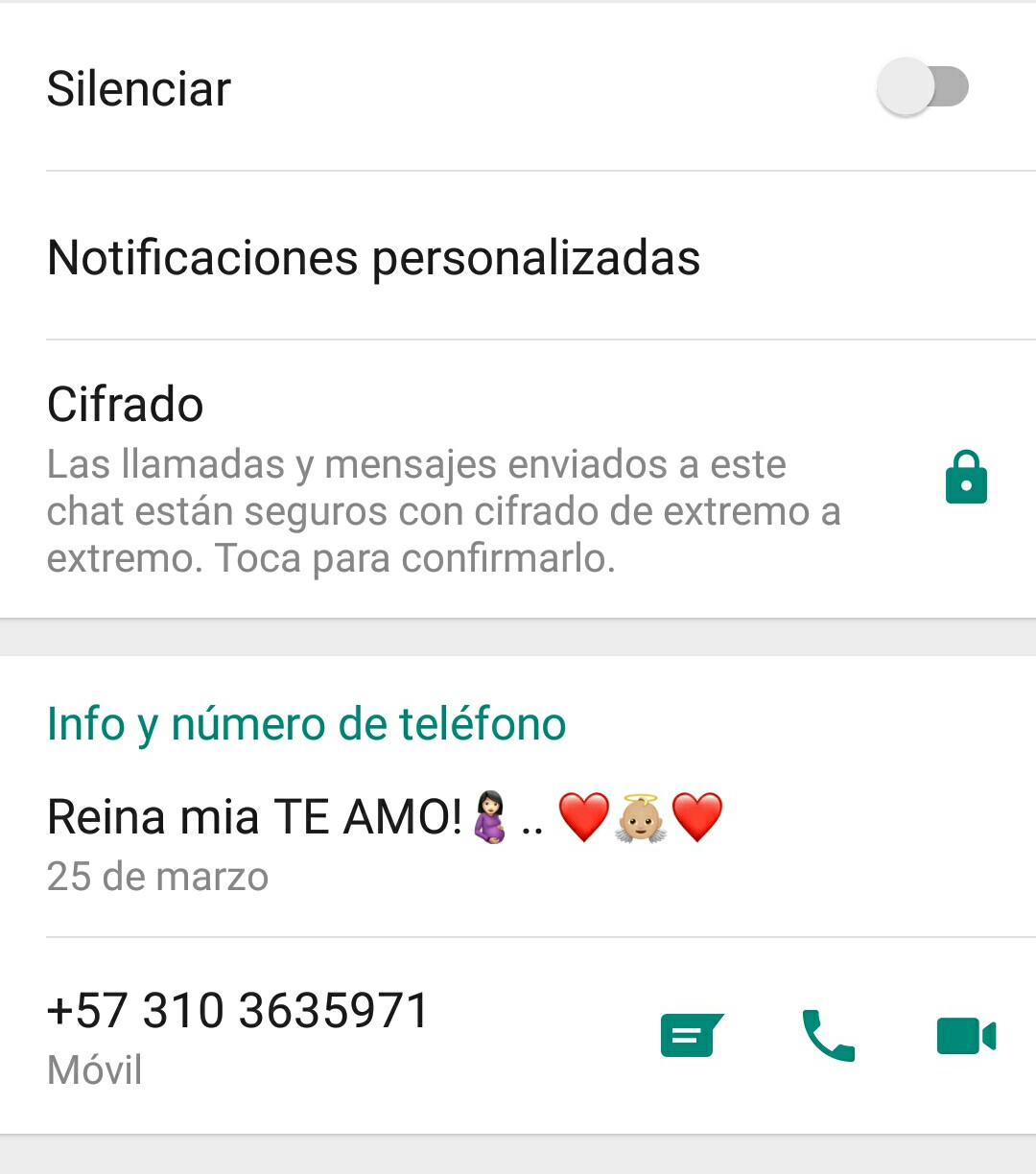Open the Reina mia TE AMO info row
Screen dimensions: 1036x1174
(384, 841)
